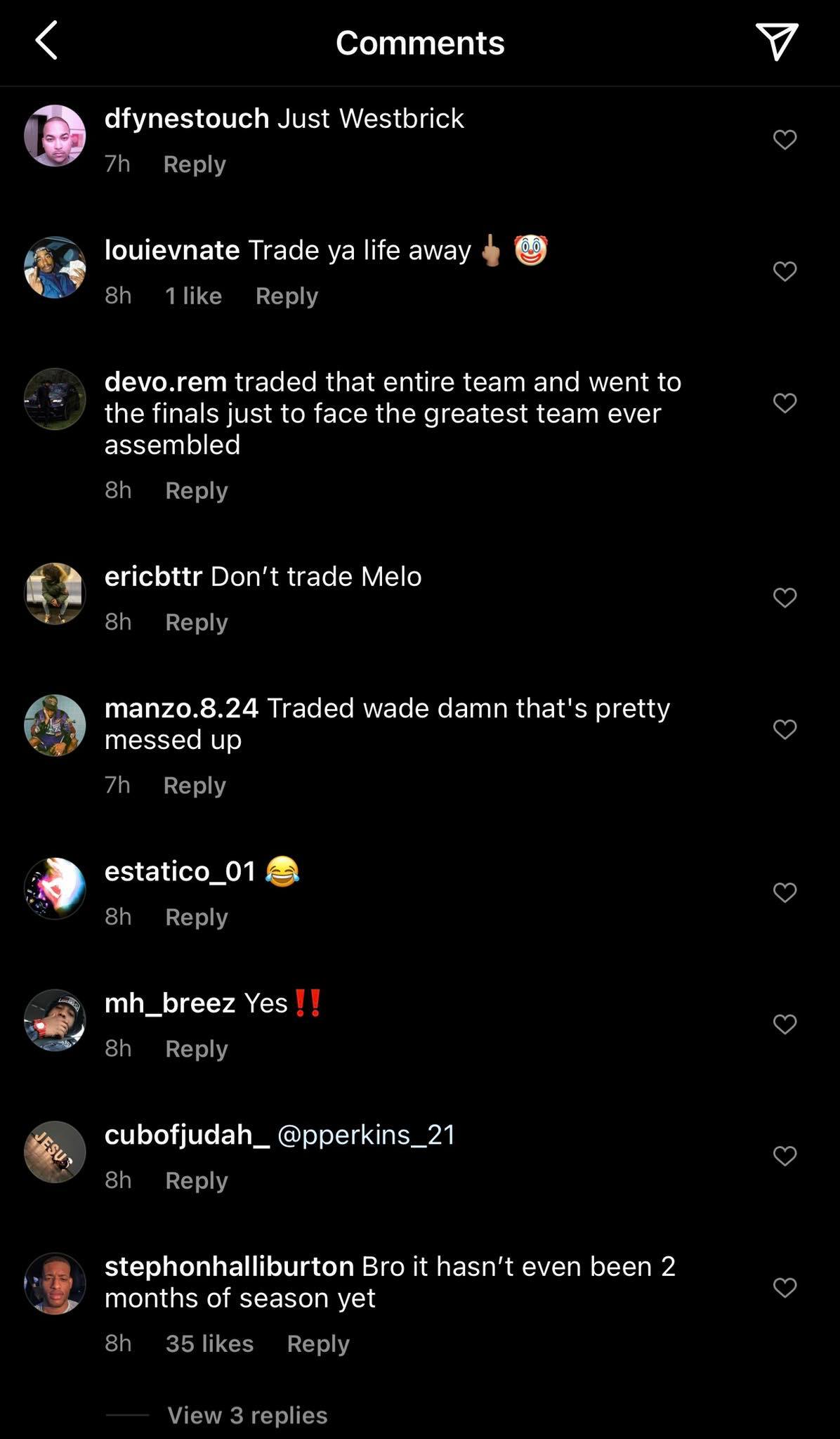
Task: Reply to mh_breez's comment
Action: click(x=196, y=1048)
